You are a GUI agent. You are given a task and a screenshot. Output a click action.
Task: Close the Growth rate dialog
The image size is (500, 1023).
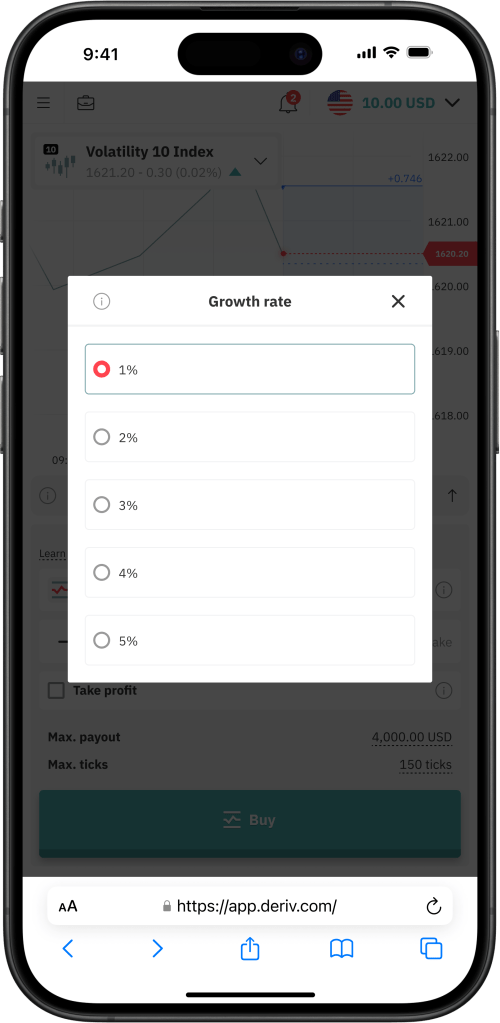tap(398, 301)
